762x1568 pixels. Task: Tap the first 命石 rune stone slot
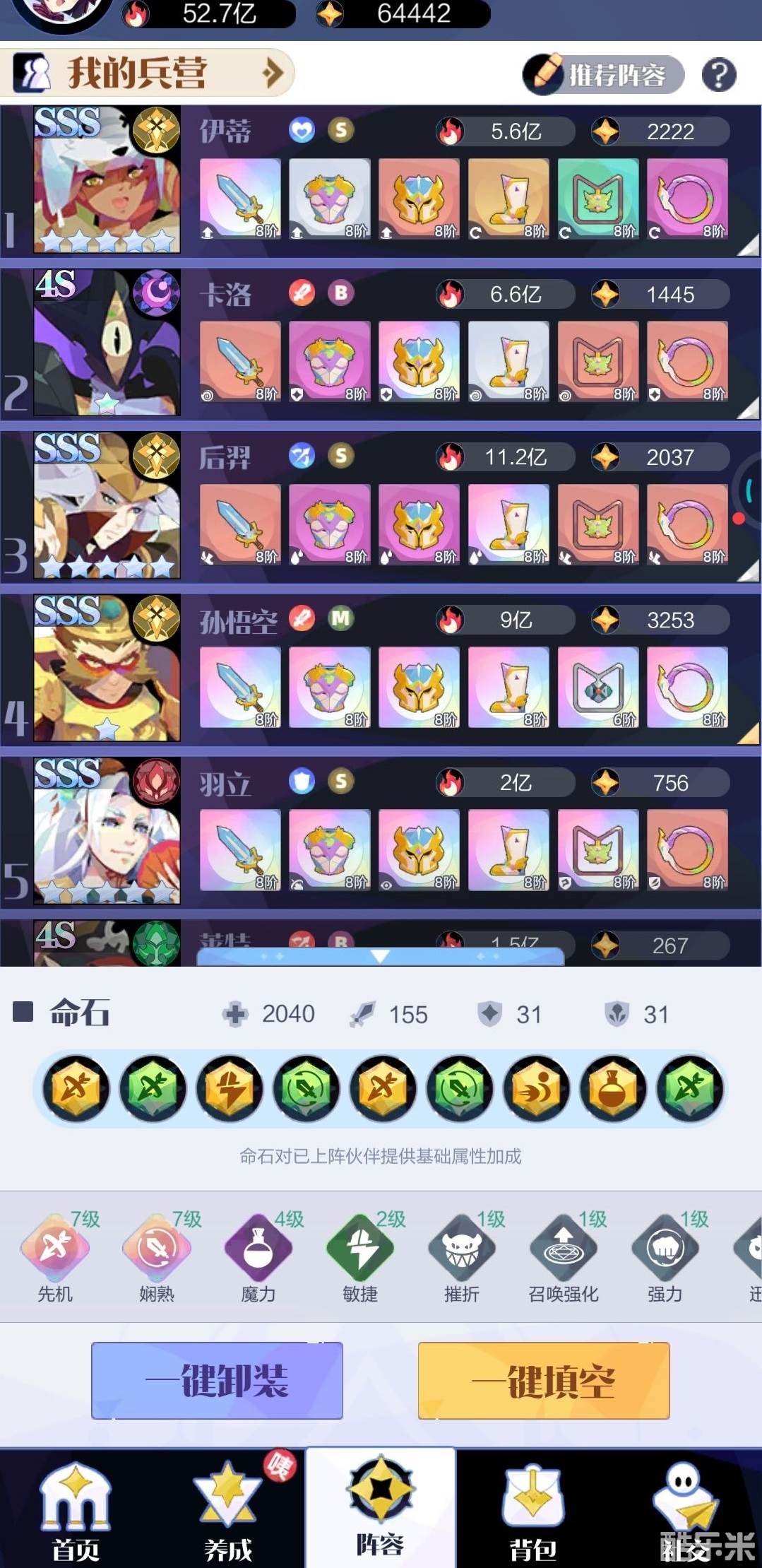pos(76,1089)
